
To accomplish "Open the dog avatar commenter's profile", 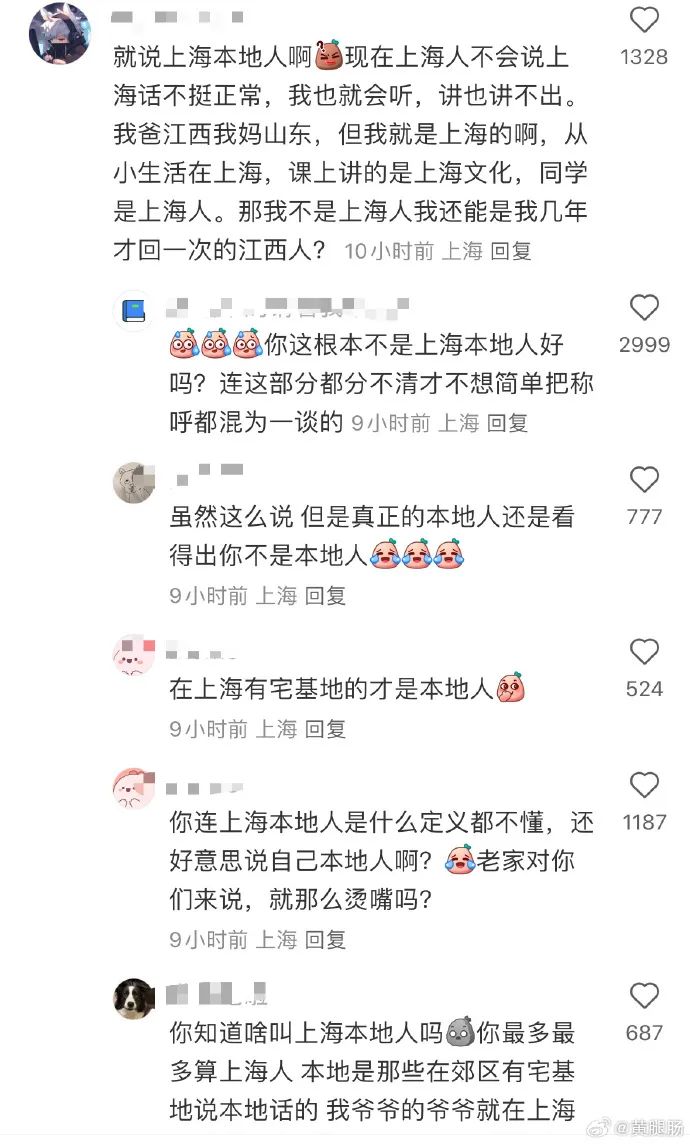I will coord(134,999).
